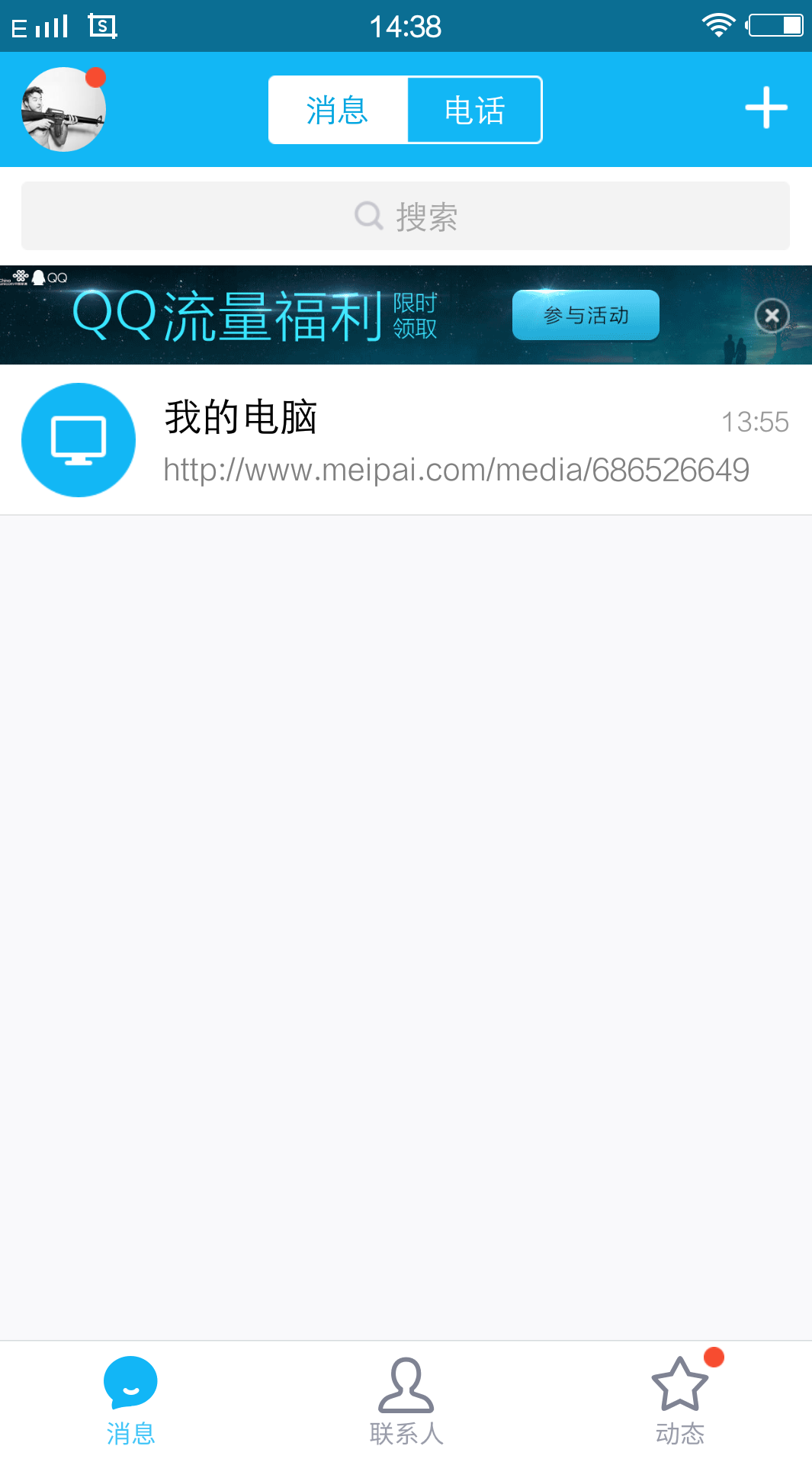Go to the 联系人 tab
The image size is (812, 1462).
(x=406, y=1400)
